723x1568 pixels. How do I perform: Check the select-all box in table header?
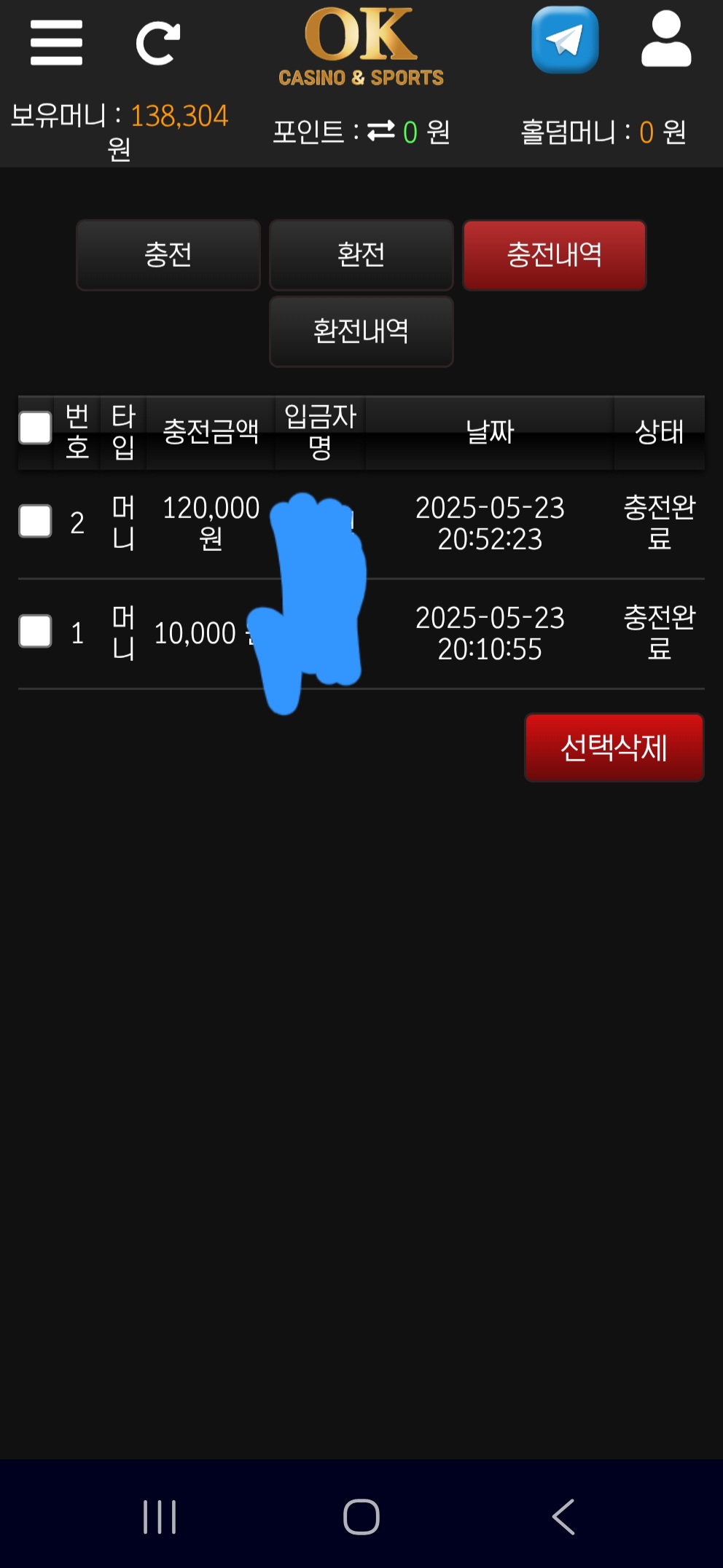(x=35, y=428)
